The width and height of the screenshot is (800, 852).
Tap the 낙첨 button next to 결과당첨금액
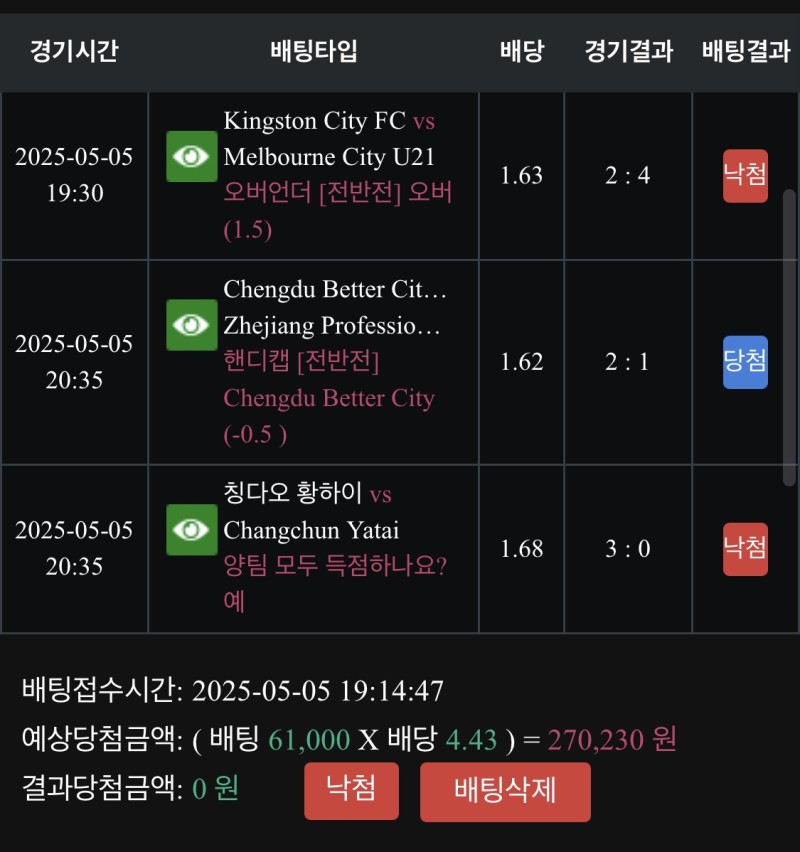[351, 790]
